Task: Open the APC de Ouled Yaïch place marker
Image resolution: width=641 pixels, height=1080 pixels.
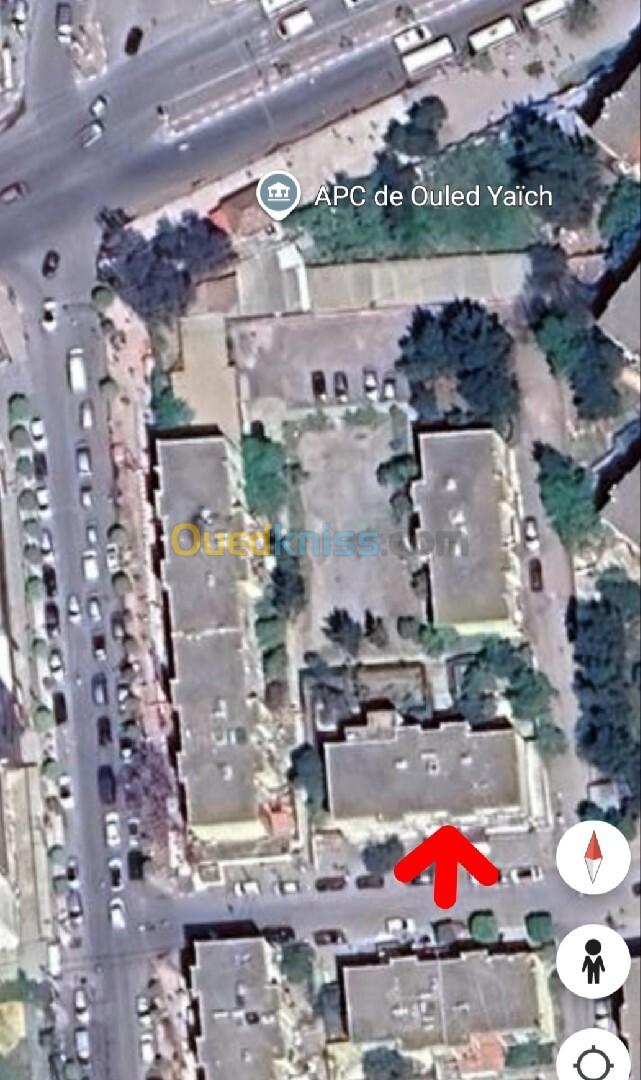Action: 277,195
